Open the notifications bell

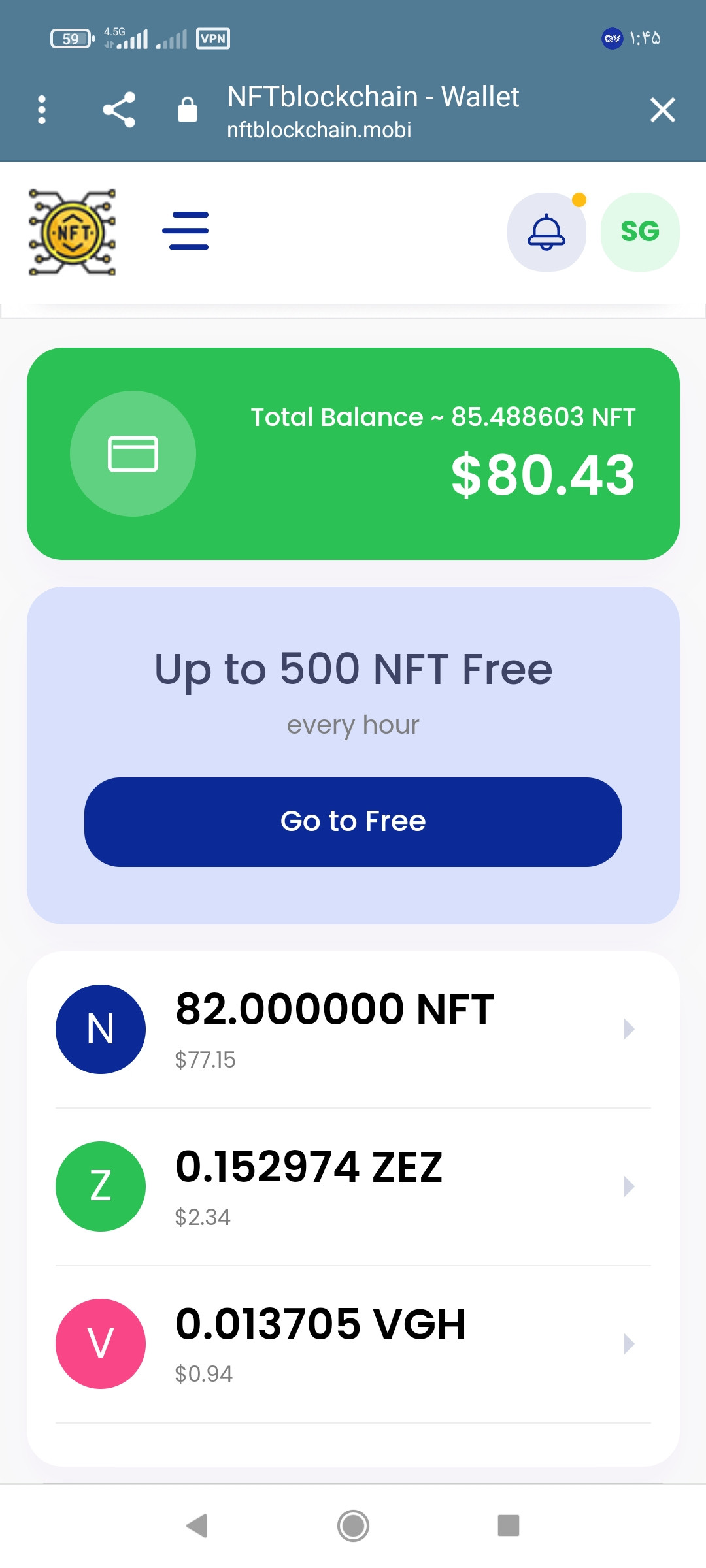pos(546,232)
